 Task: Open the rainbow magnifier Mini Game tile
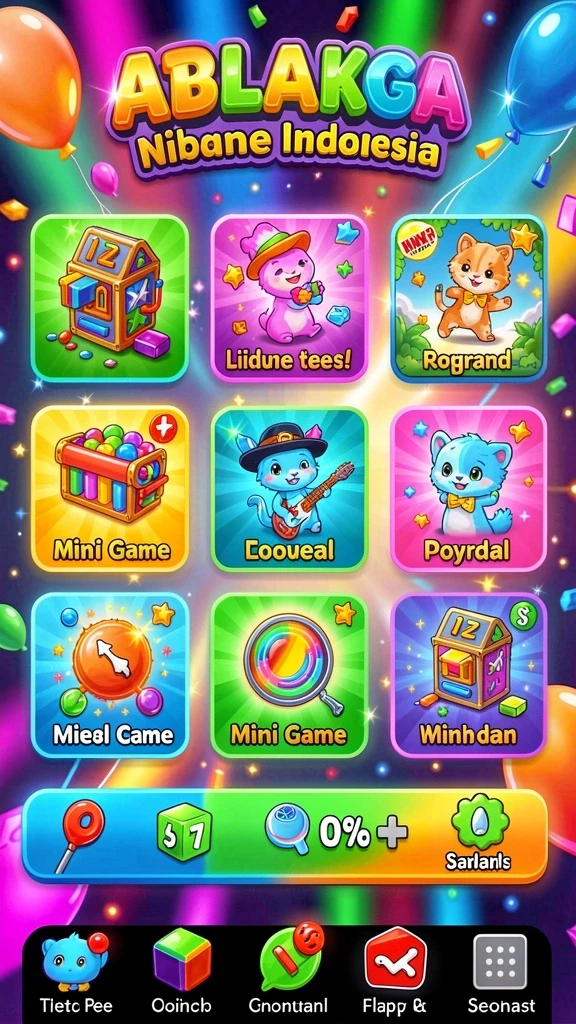coord(289,675)
